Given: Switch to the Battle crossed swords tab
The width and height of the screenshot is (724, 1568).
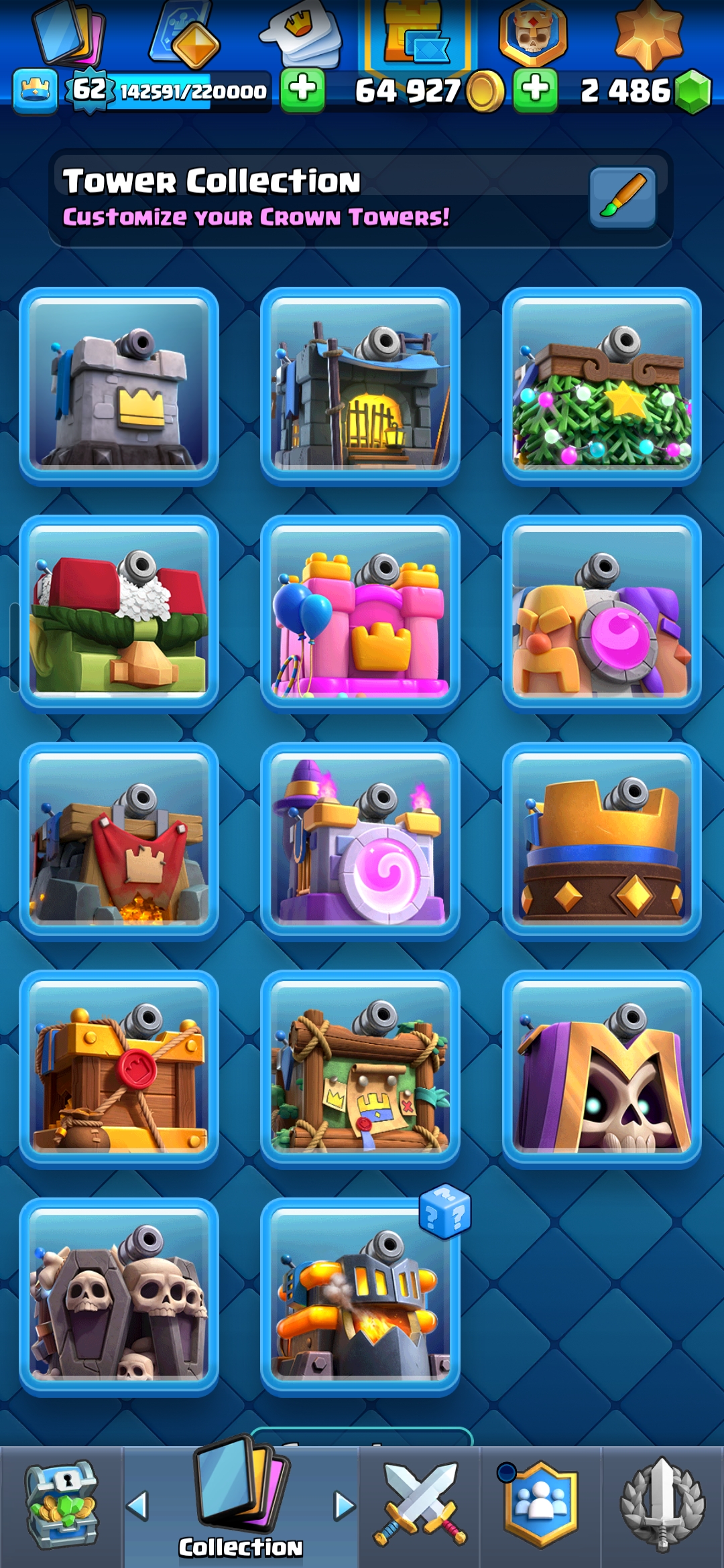Looking at the screenshot, I should point(420,1504).
